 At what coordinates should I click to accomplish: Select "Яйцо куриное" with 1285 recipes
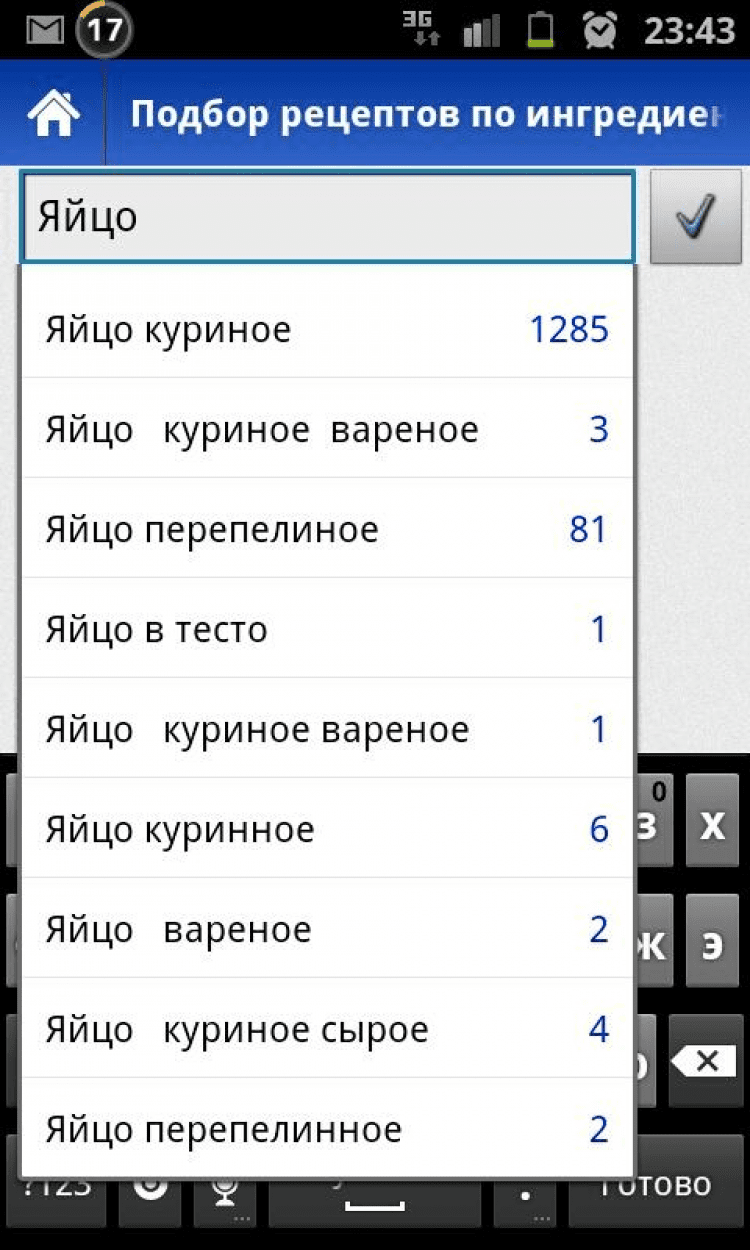[326, 329]
